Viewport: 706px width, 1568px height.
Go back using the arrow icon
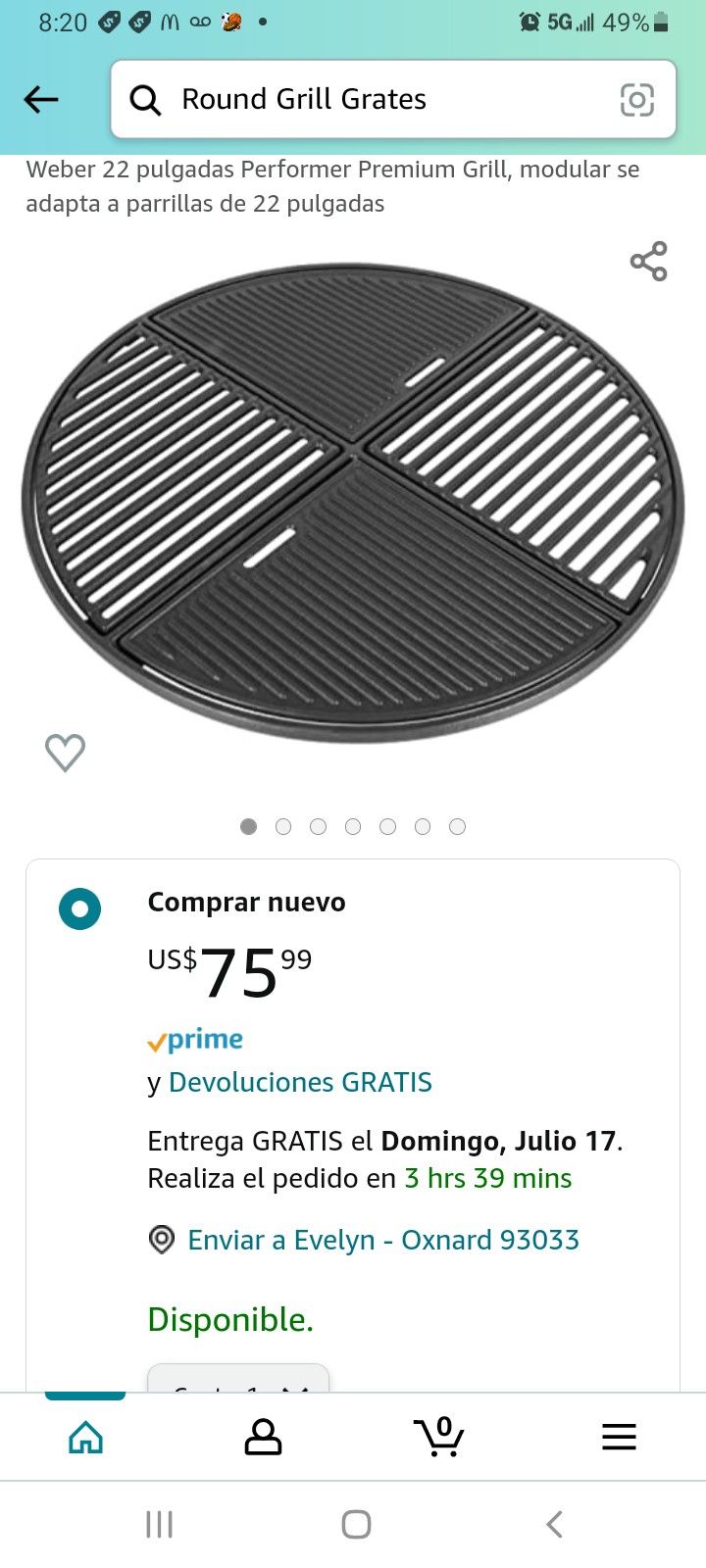(x=41, y=99)
